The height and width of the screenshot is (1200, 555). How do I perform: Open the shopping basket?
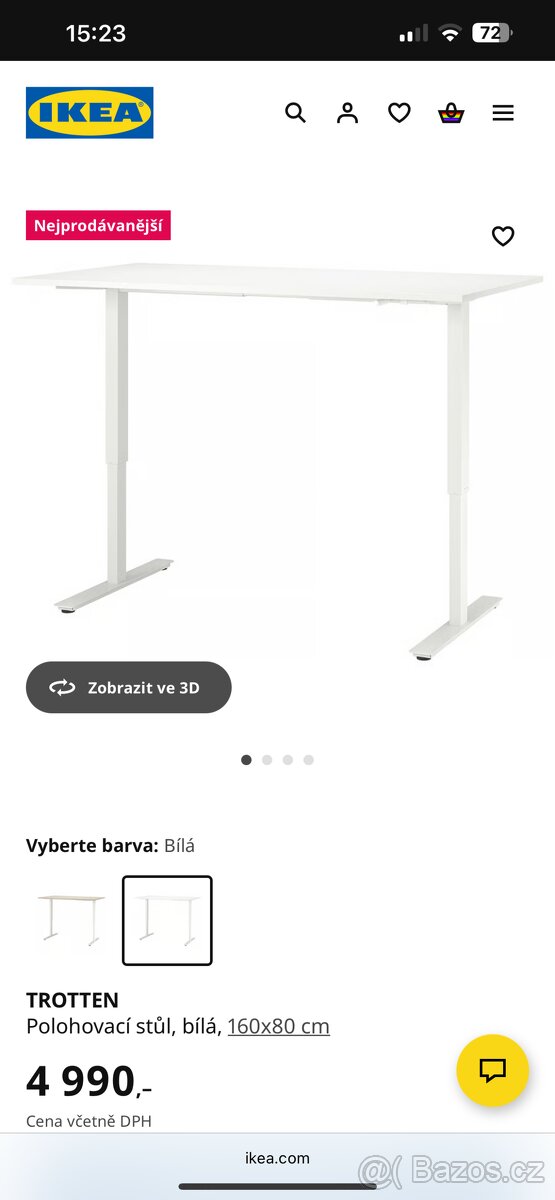tap(451, 113)
